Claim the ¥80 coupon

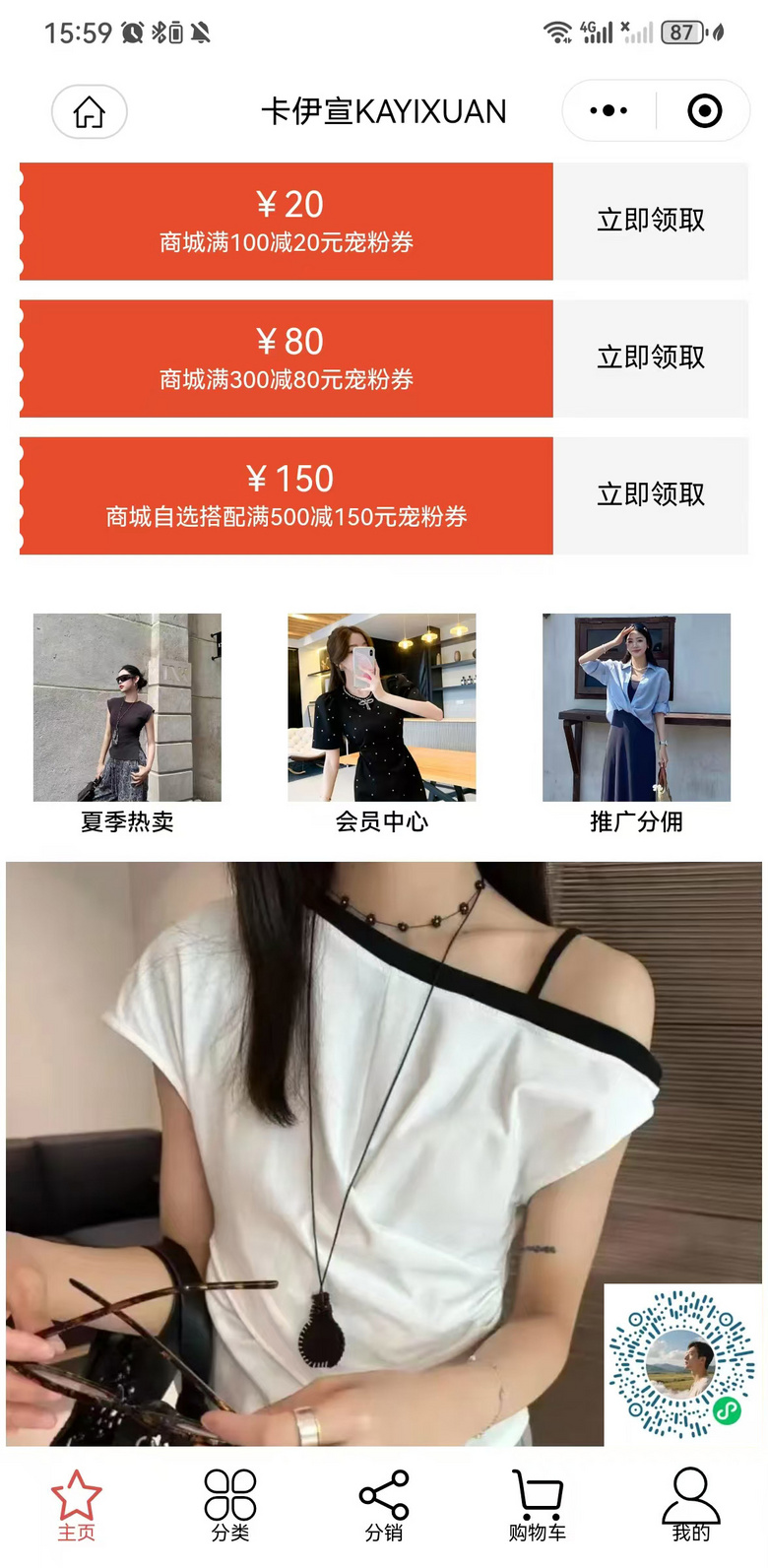[x=650, y=358]
